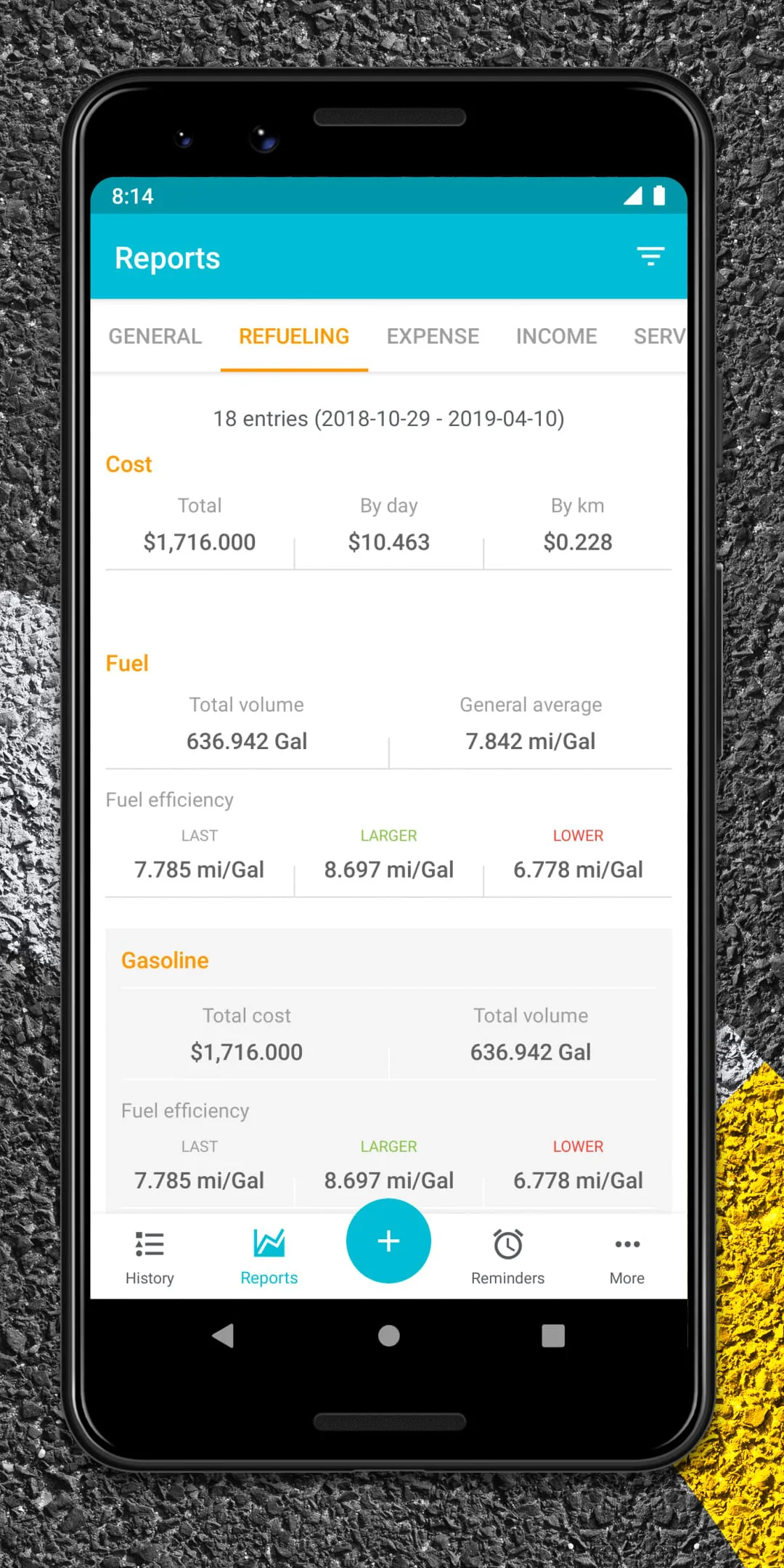Tap the Reports title in the app bar
Image resolution: width=784 pixels, height=1568 pixels.
point(167,257)
